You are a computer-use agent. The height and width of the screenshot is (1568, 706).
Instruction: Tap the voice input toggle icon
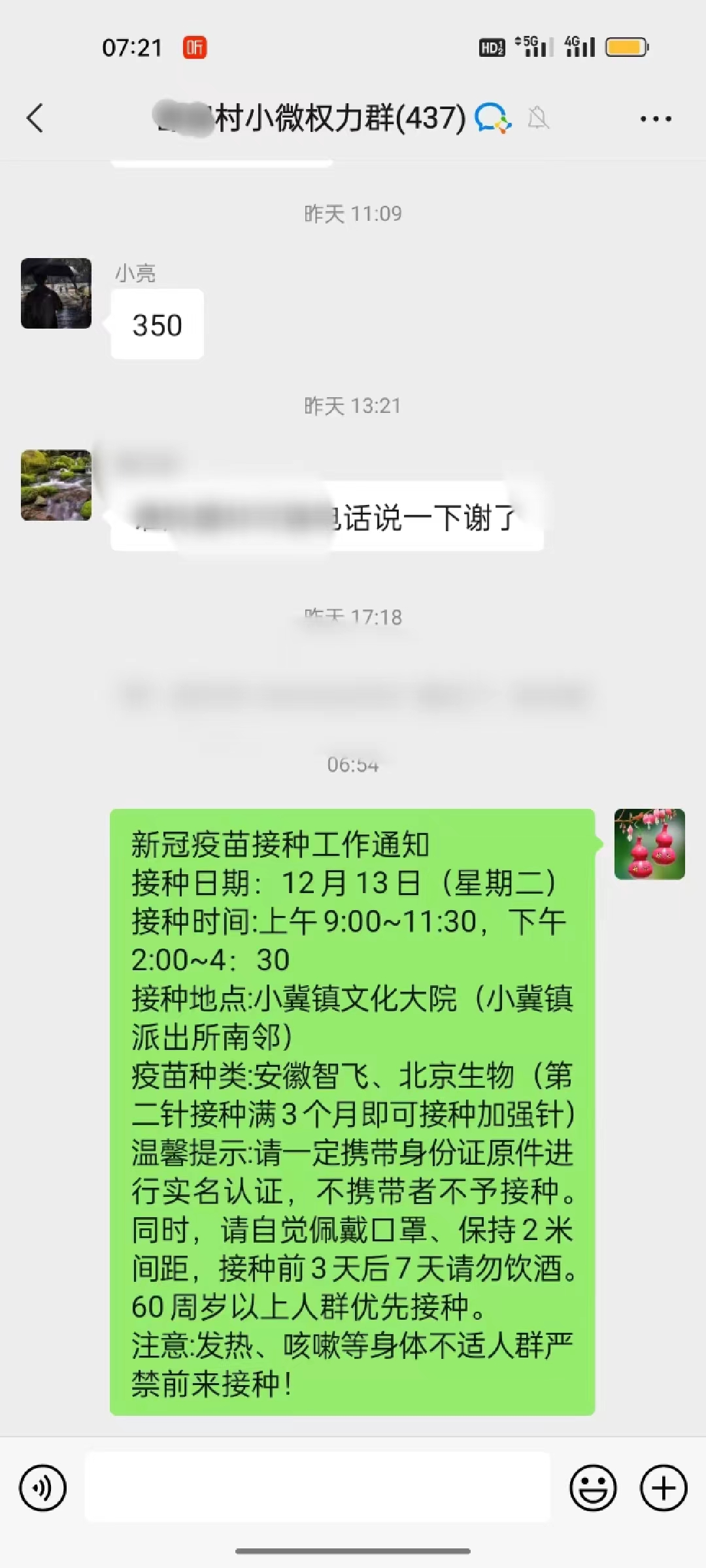42,1488
